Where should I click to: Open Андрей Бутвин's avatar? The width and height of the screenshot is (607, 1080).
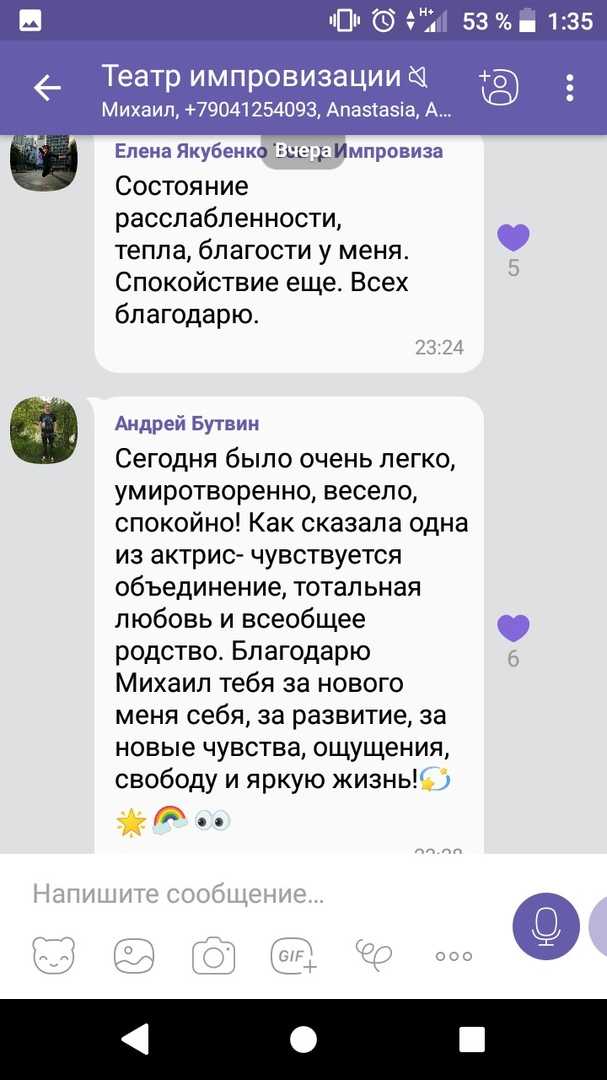point(44,430)
